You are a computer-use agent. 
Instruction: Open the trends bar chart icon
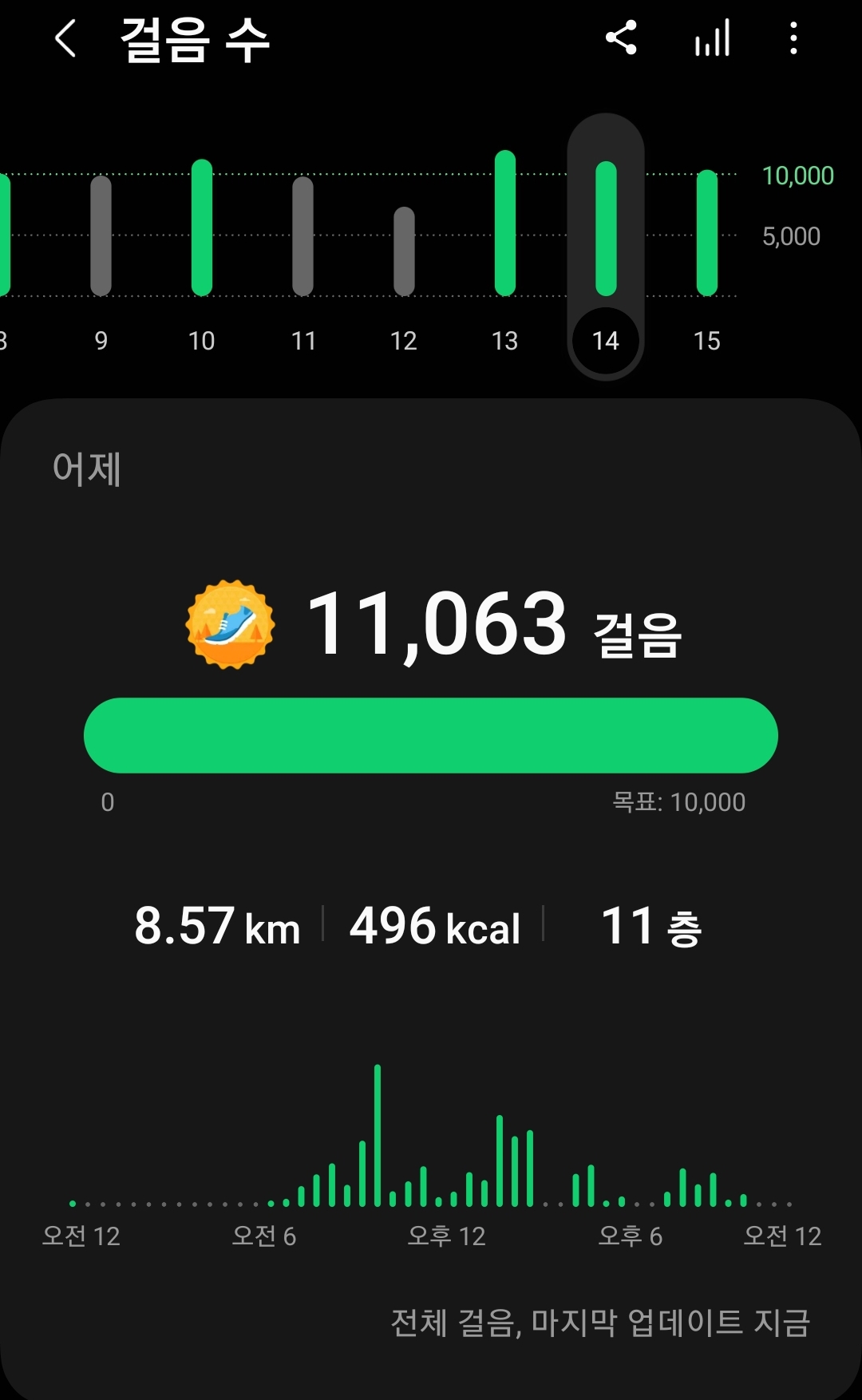point(712,38)
